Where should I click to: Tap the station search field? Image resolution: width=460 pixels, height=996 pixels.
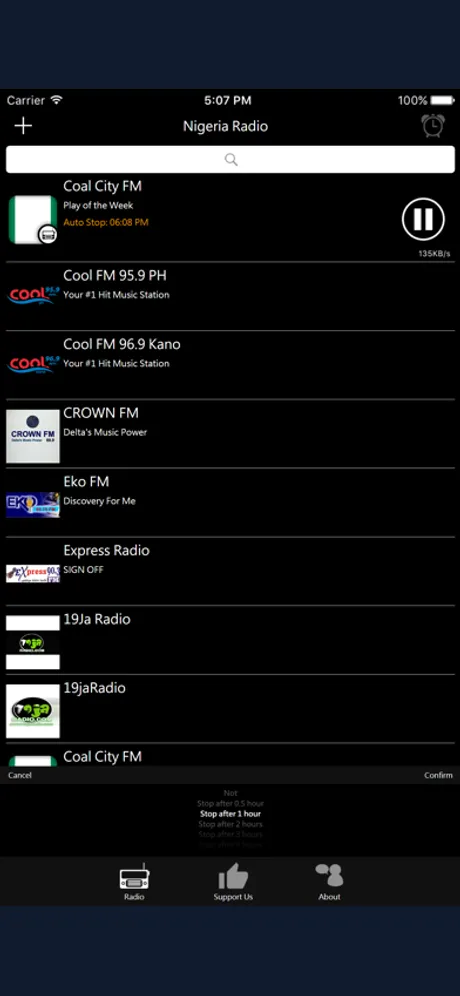230,159
